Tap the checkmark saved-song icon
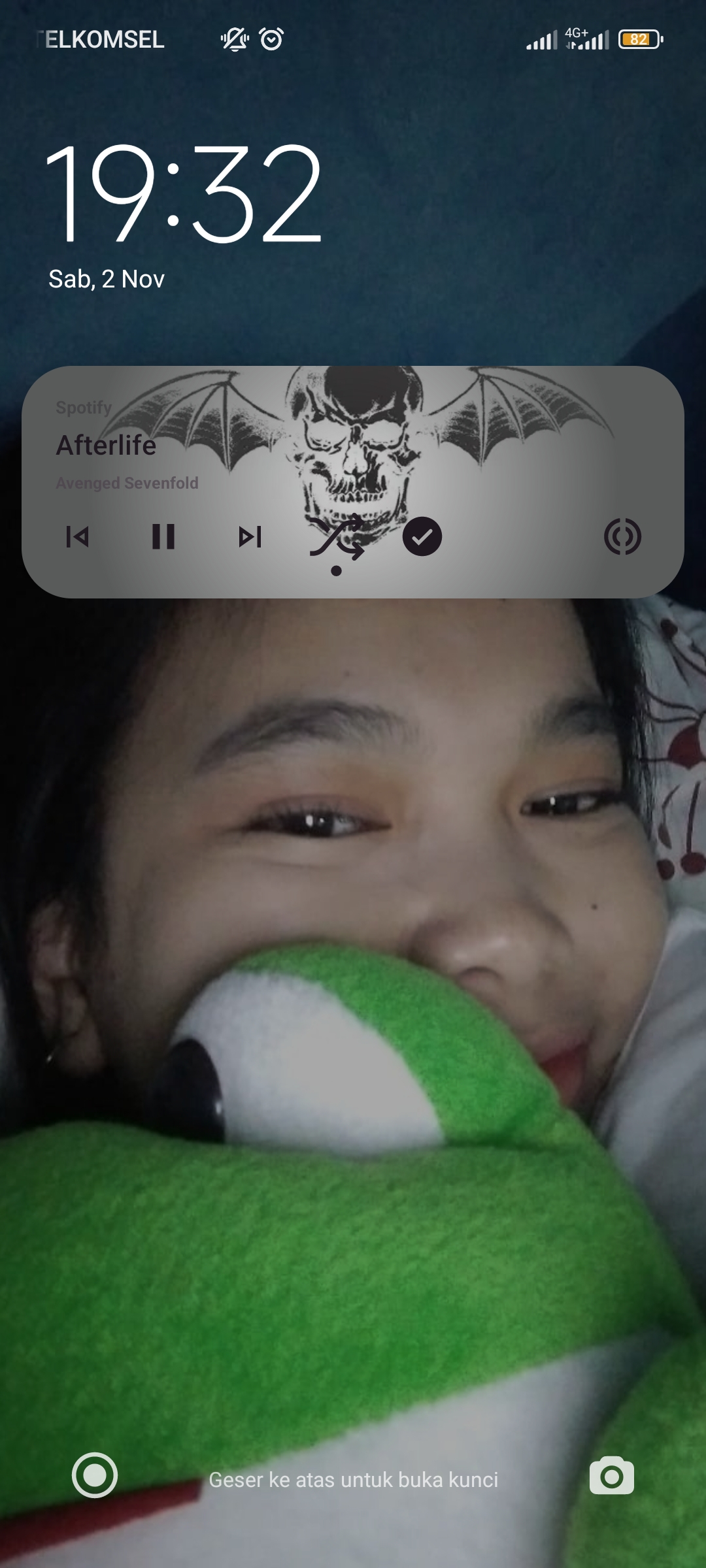706x1568 pixels. tap(422, 537)
